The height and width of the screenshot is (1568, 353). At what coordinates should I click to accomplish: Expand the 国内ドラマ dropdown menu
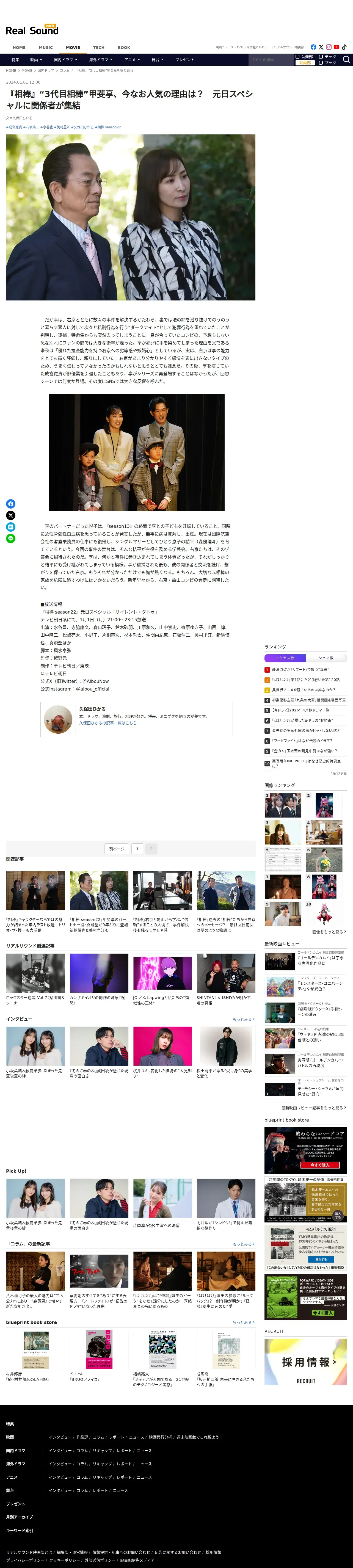[65, 60]
